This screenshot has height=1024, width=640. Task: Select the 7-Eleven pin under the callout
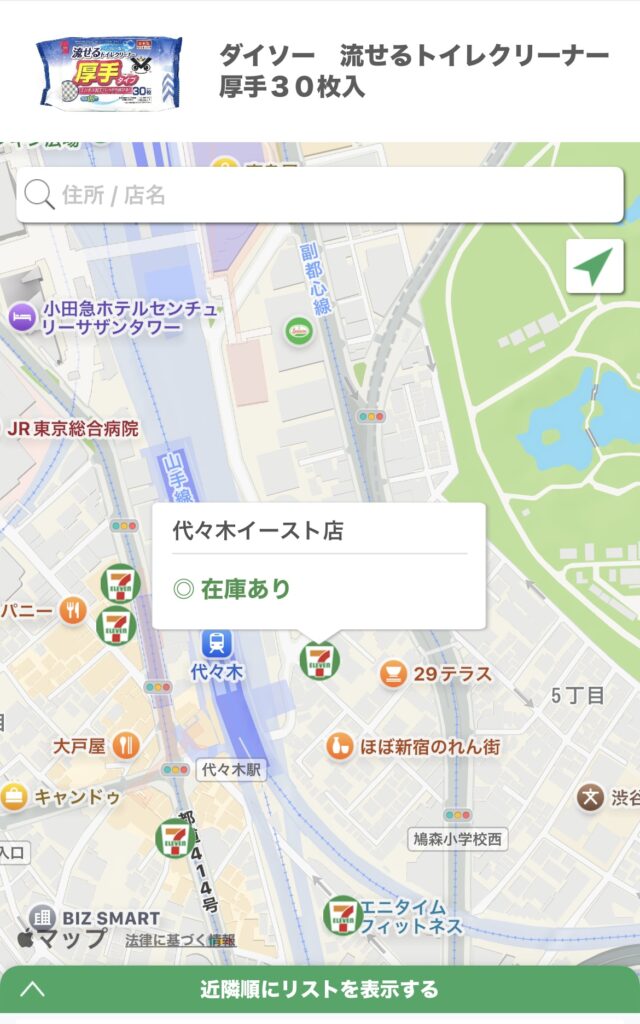click(320, 660)
